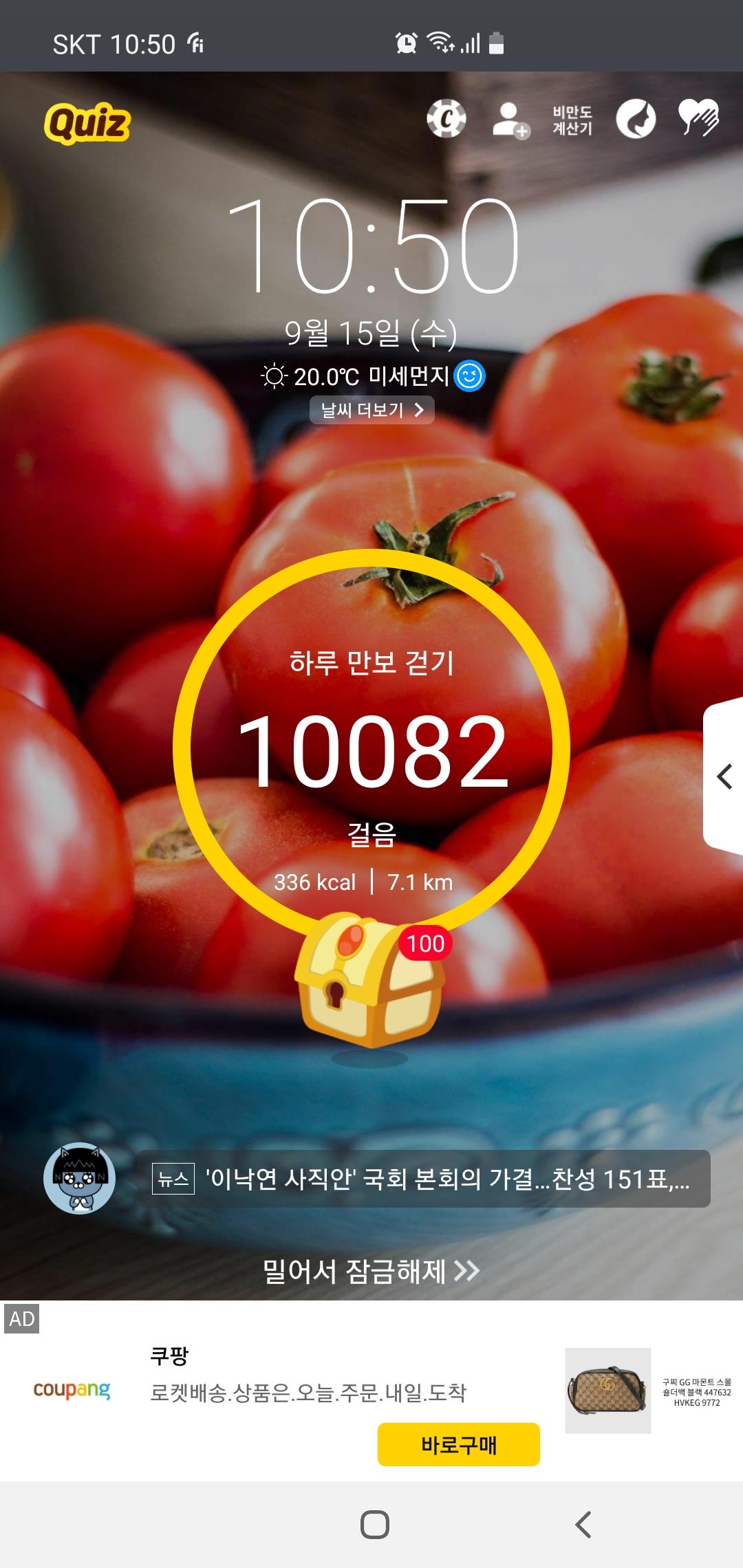Tap the add friend icon

tap(510, 120)
